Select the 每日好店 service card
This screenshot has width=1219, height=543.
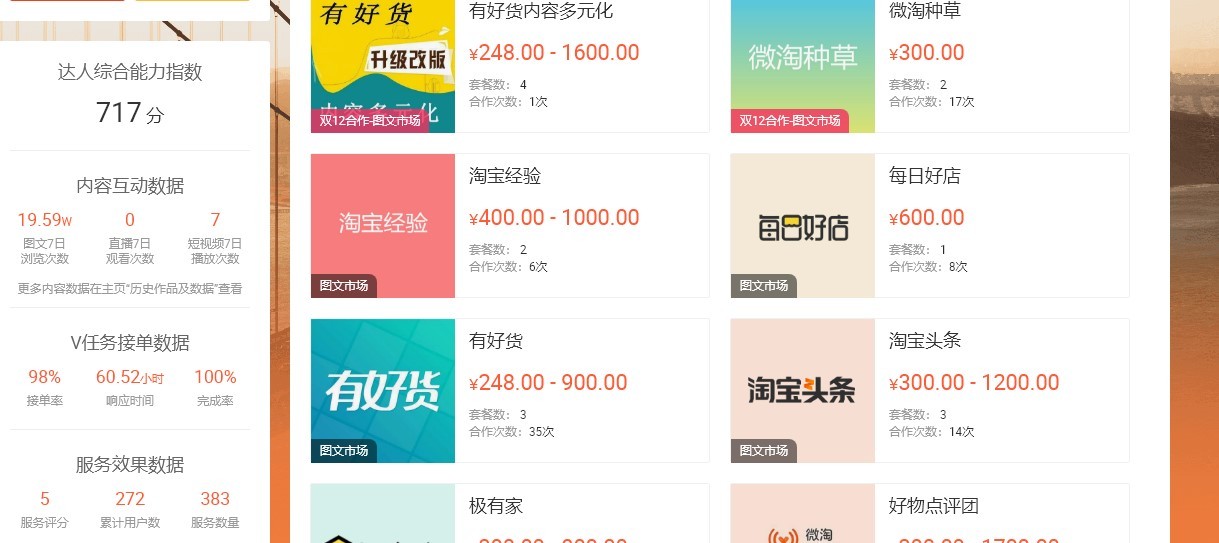[924, 177]
